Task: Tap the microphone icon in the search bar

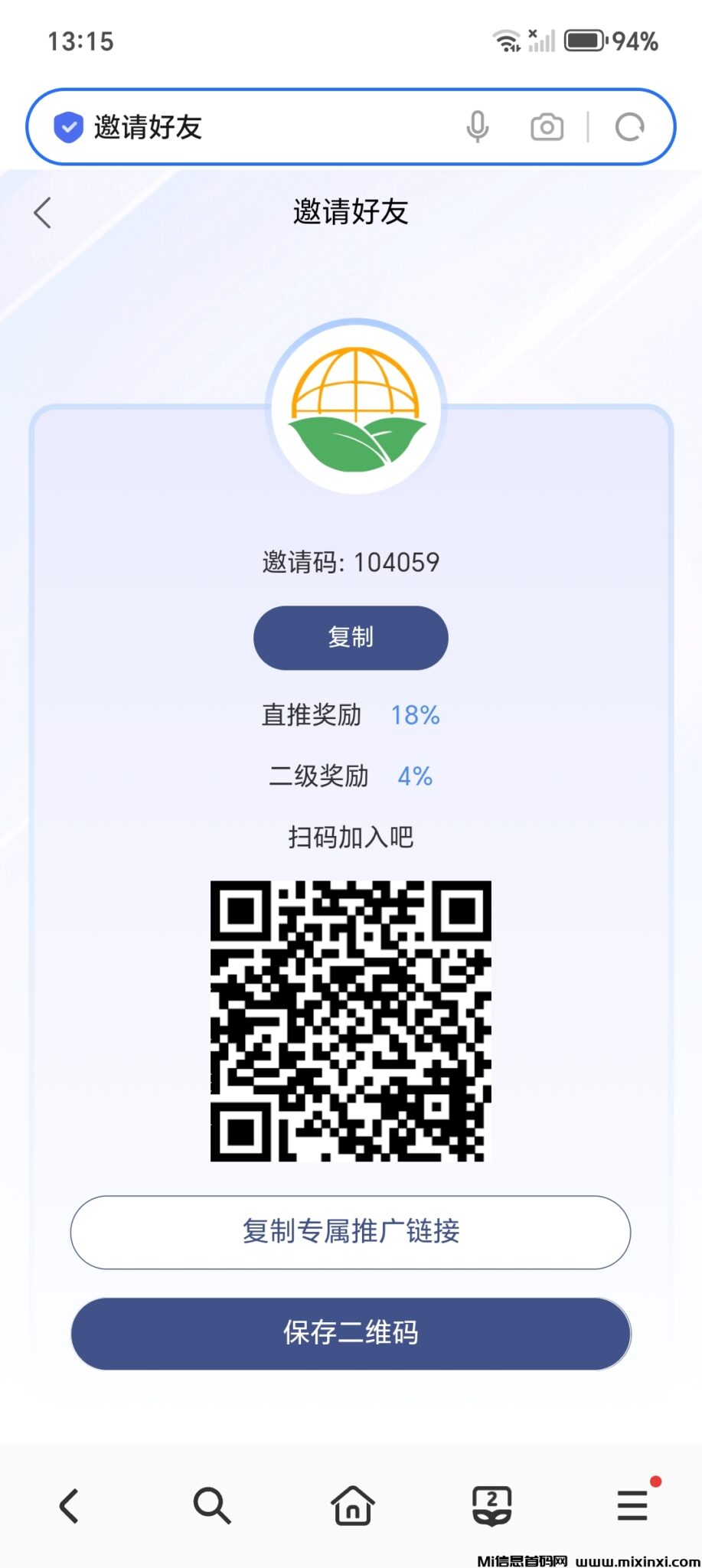Action: click(477, 126)
